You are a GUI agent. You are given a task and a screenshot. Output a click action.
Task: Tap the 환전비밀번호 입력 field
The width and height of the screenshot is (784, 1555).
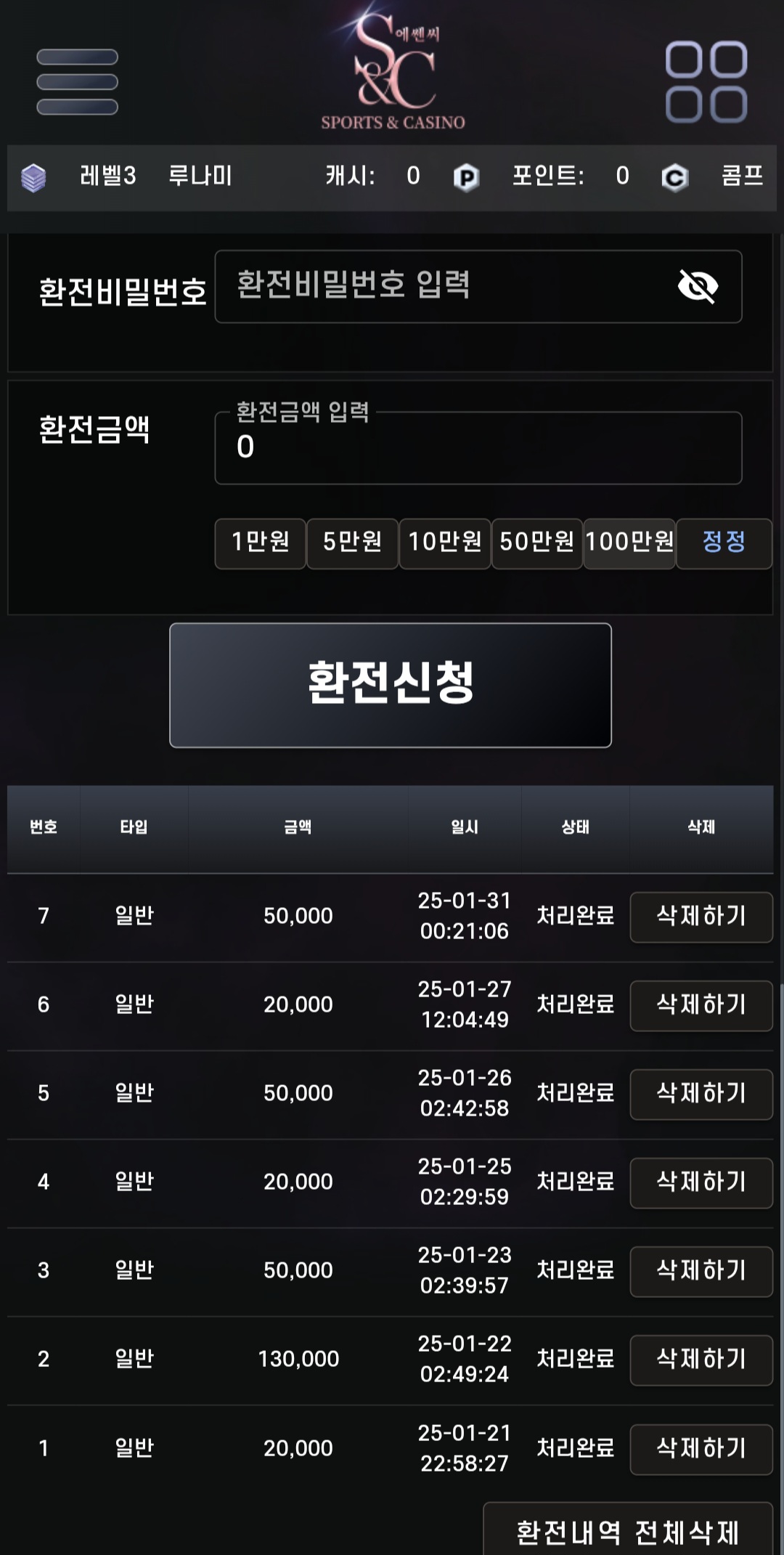478,286
